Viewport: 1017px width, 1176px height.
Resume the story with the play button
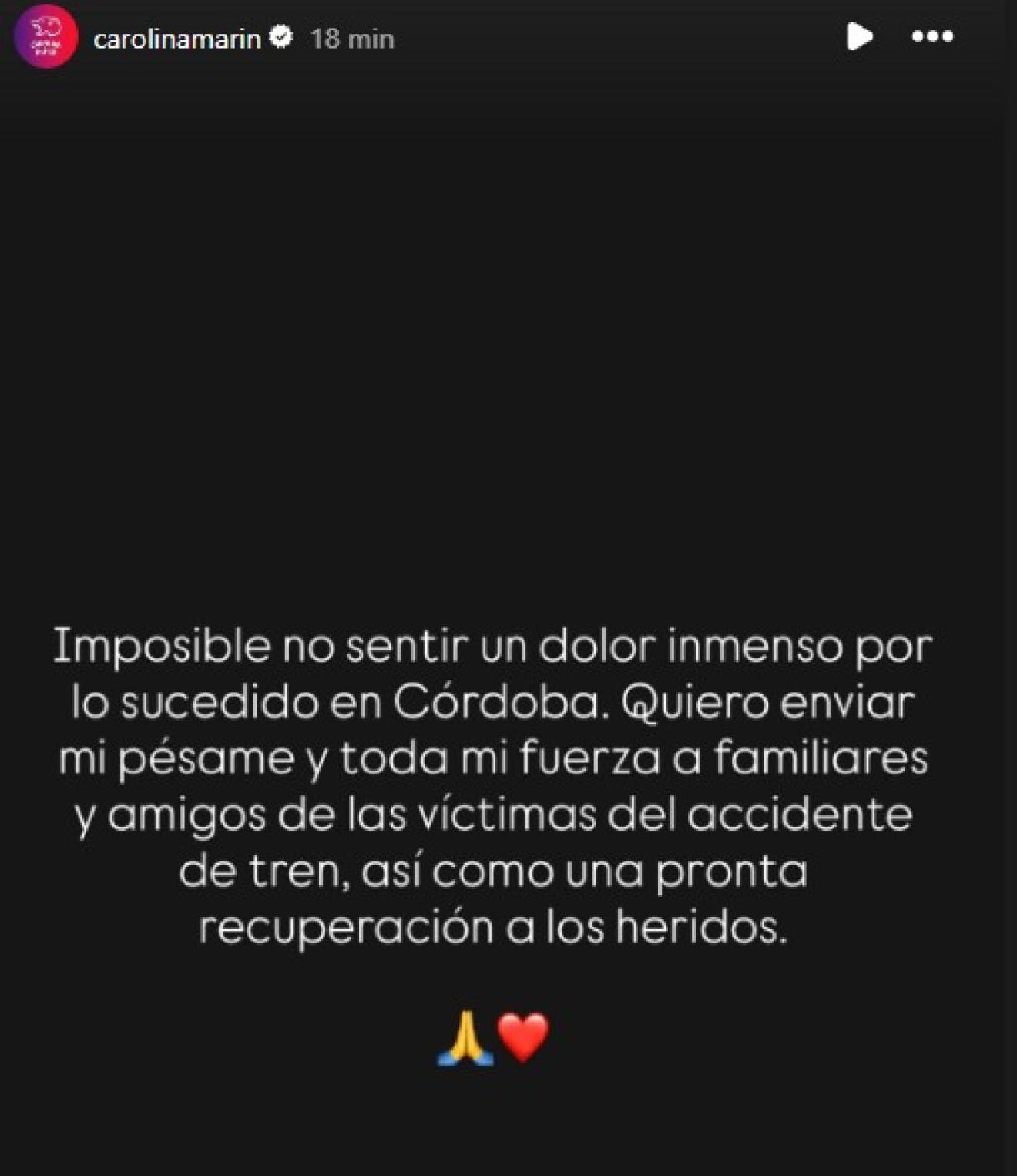pos(859,36)
